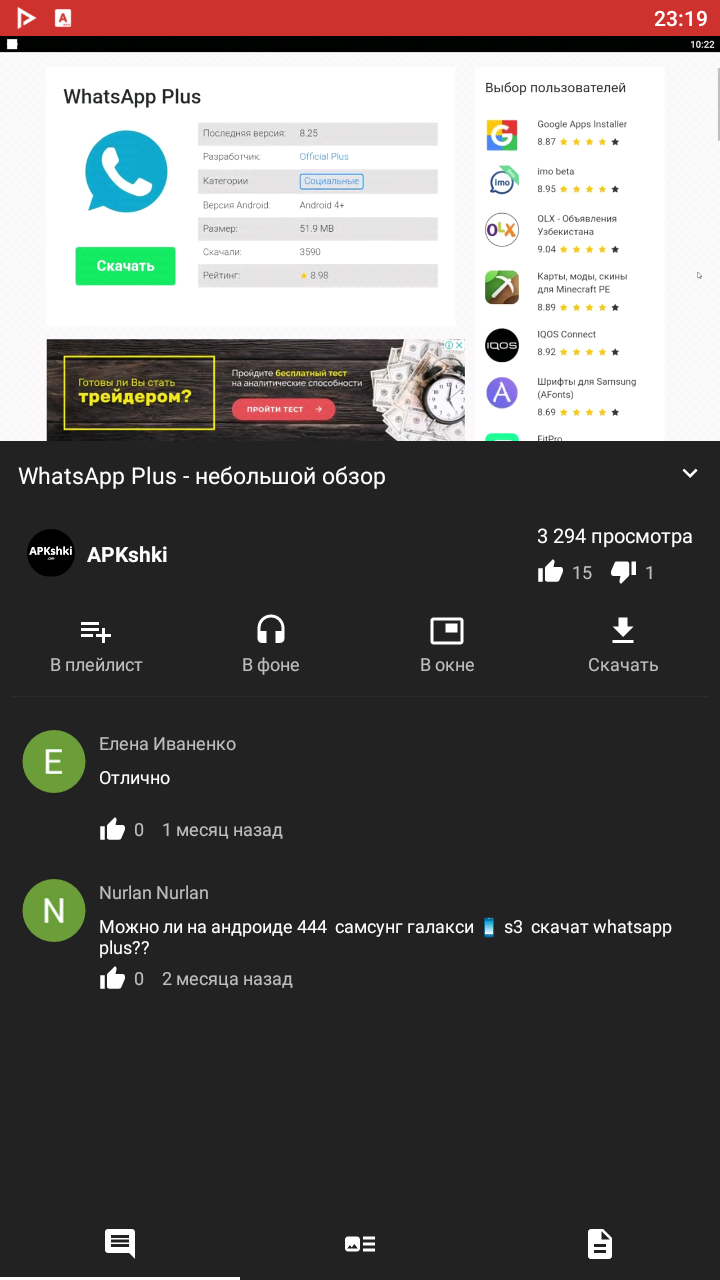
Task: Switch to the comments tab
Action: (x=120, y=1244)
